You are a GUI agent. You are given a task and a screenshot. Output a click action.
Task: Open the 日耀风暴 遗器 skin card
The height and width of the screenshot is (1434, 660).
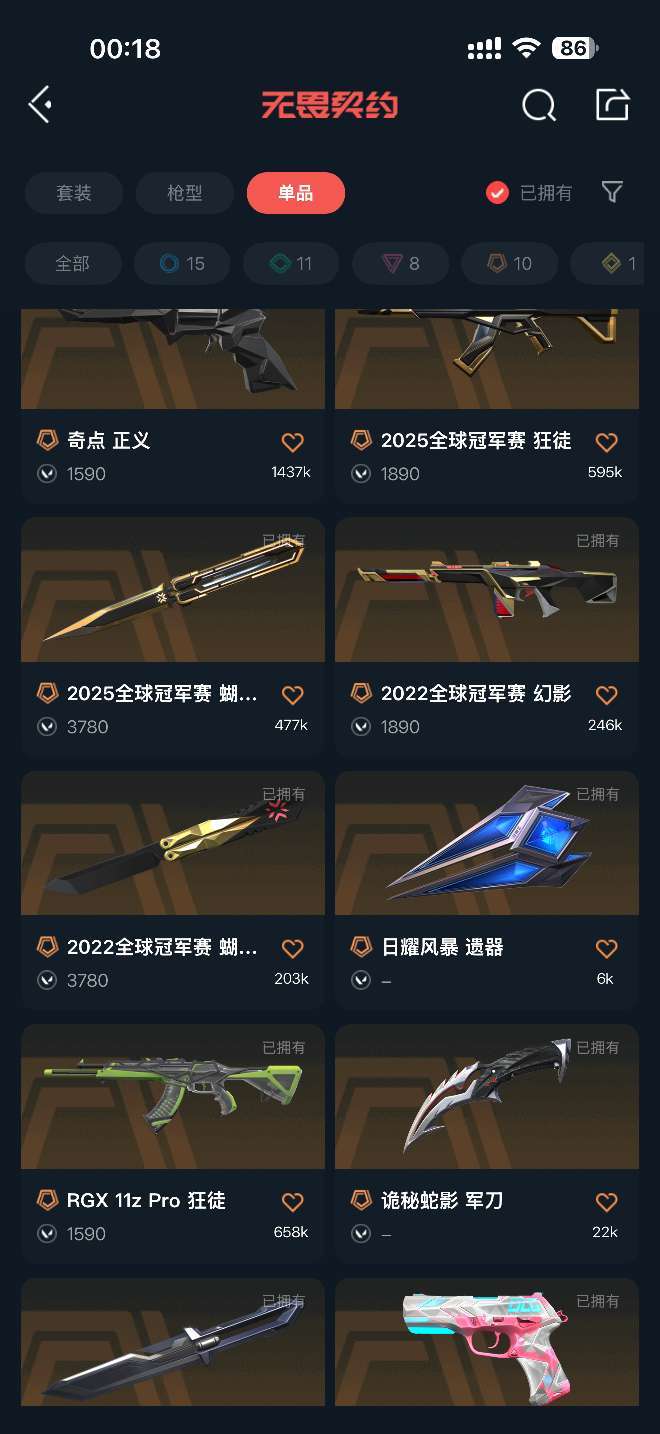tap(487, 889)
